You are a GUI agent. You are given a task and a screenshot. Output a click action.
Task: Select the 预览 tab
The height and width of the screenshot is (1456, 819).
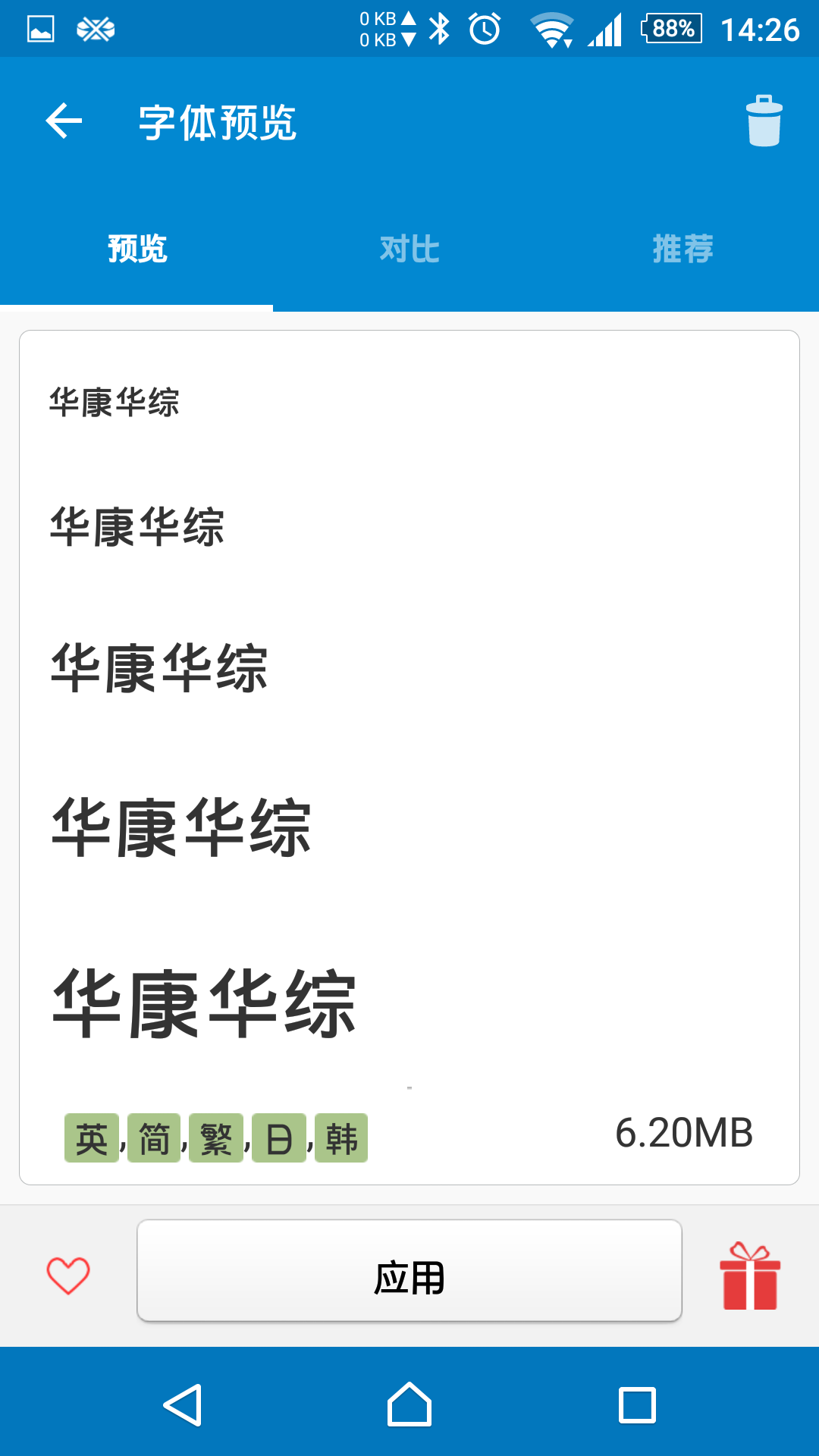[136, 249]
